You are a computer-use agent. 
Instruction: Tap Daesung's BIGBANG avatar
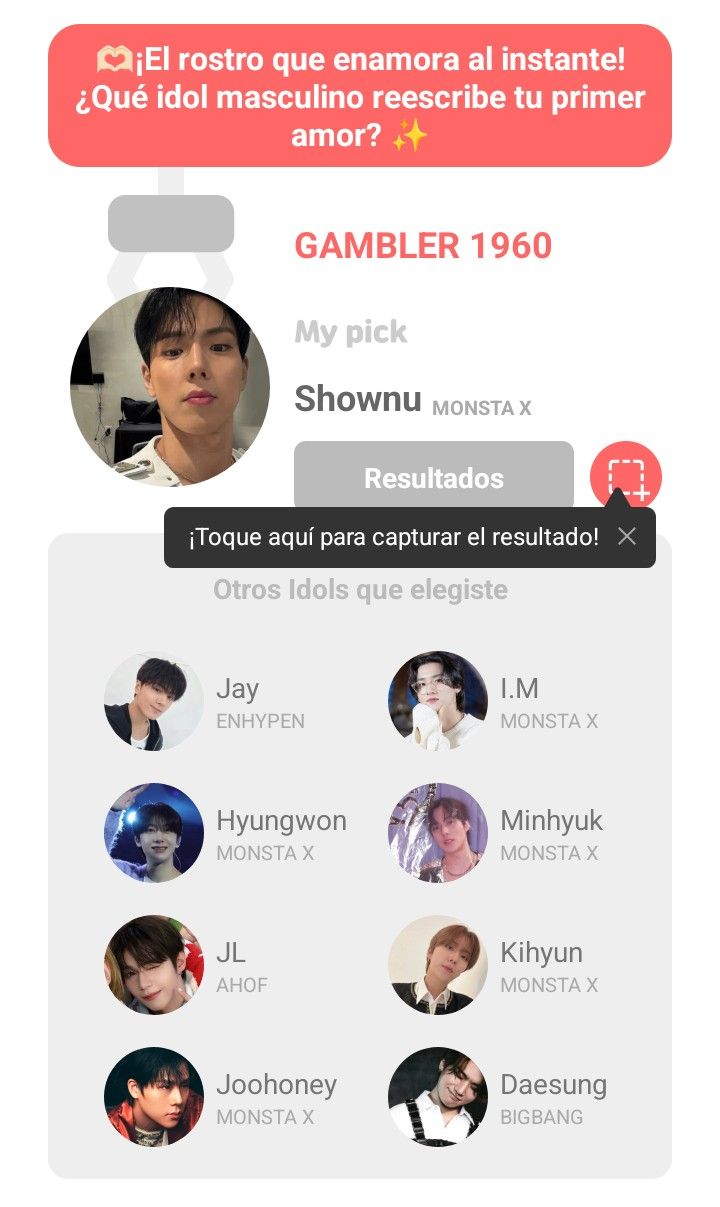pyautogui.click(x=437, y=1097)
